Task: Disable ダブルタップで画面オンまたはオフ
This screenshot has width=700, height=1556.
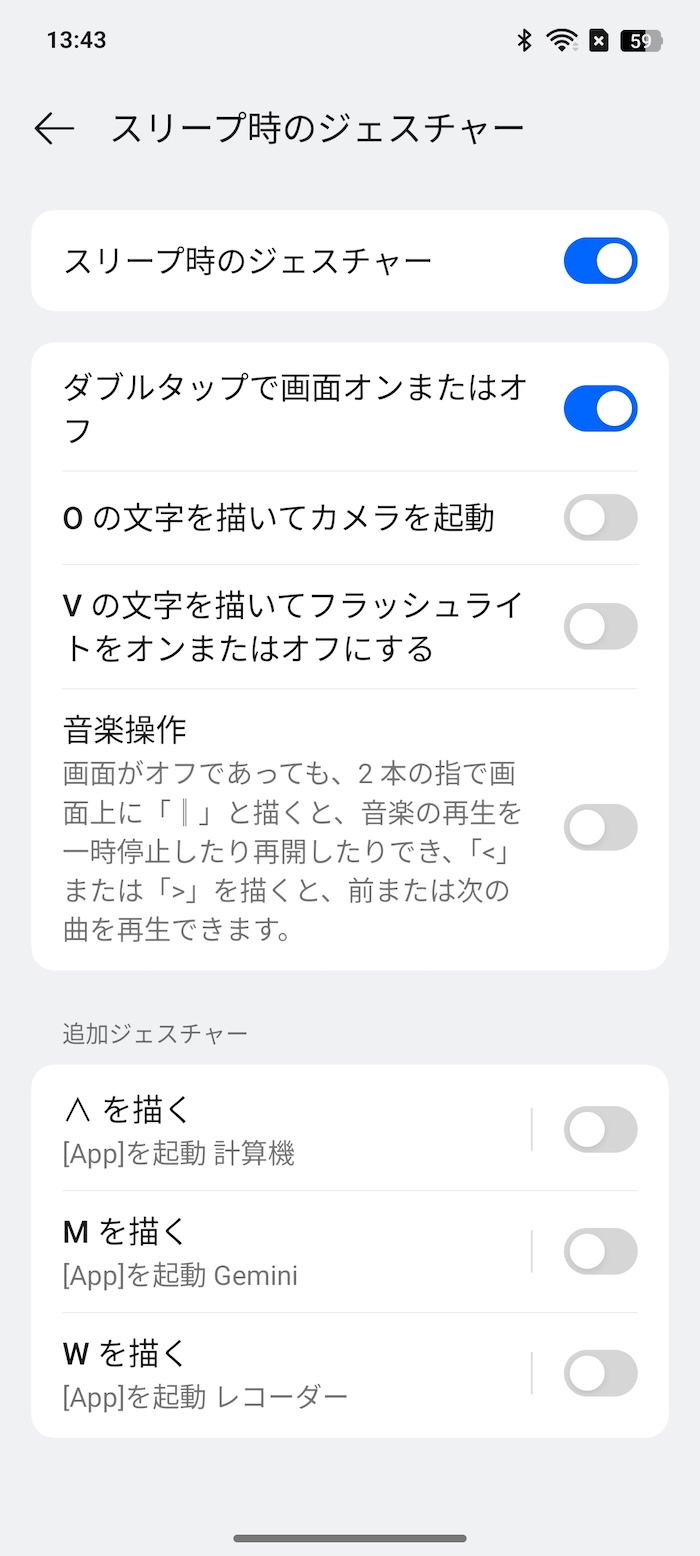Action: tap(600, 408)
